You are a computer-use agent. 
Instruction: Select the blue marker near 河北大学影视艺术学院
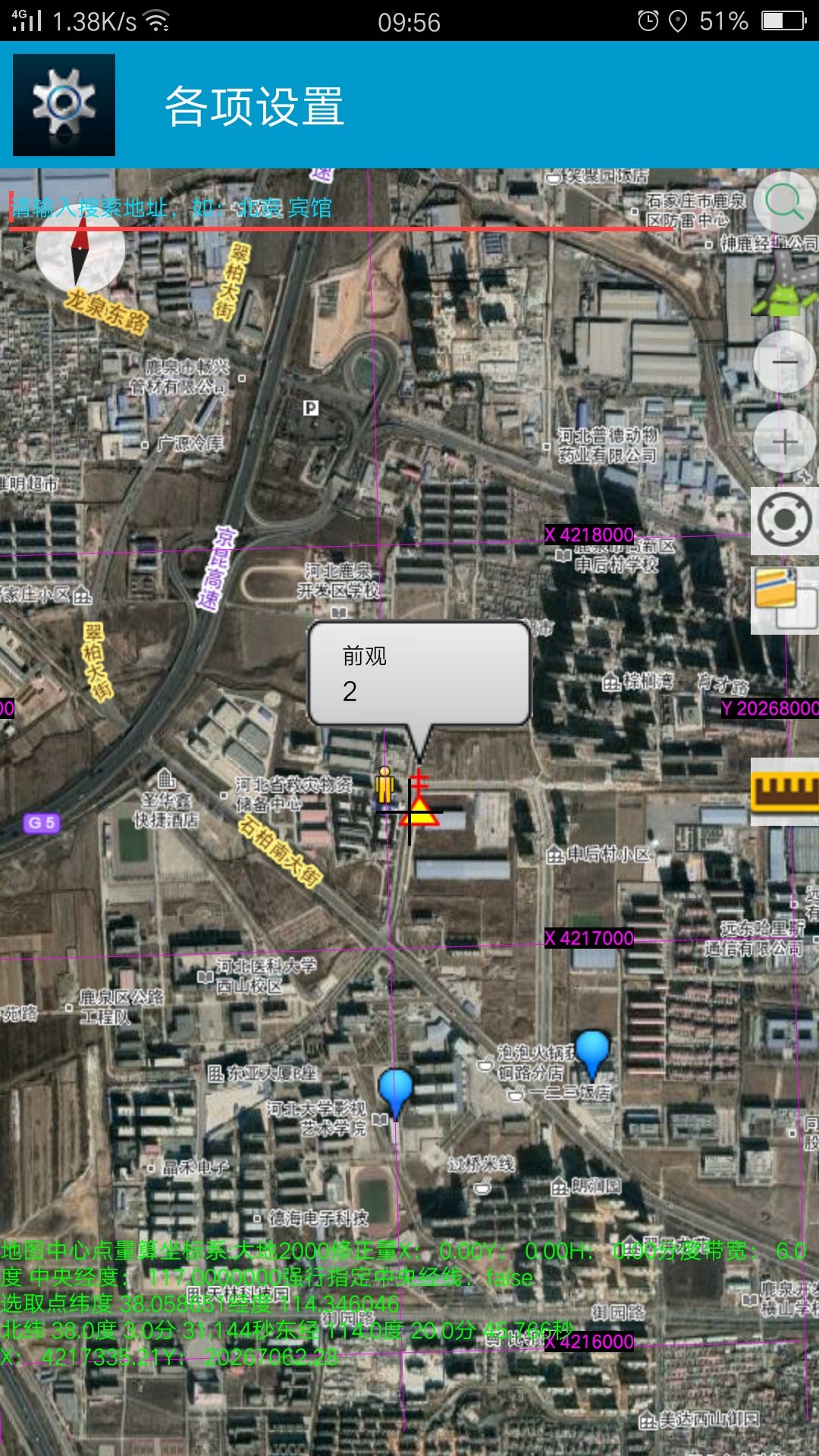click(x=395, y=1090)
